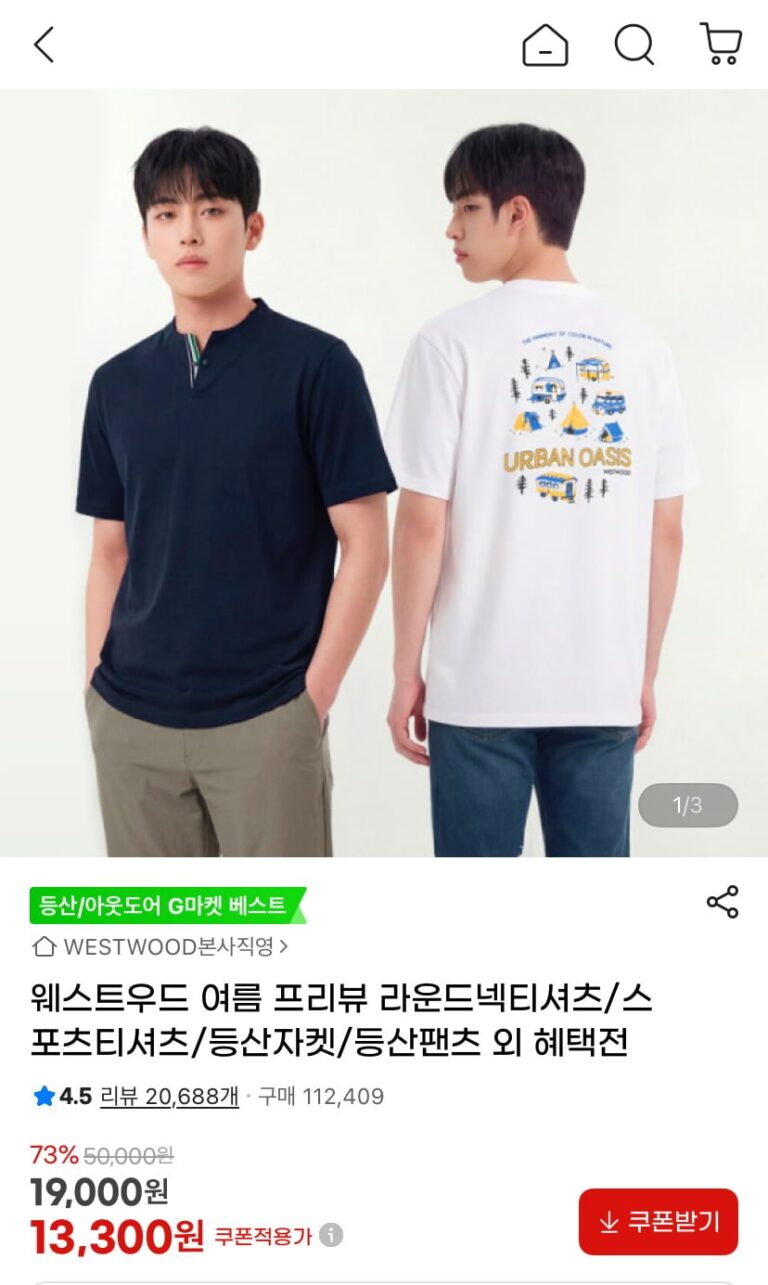Screen dimensions: 768x1285
Task: Show info about 쿠폰적용가
Action: [332, 1236]
